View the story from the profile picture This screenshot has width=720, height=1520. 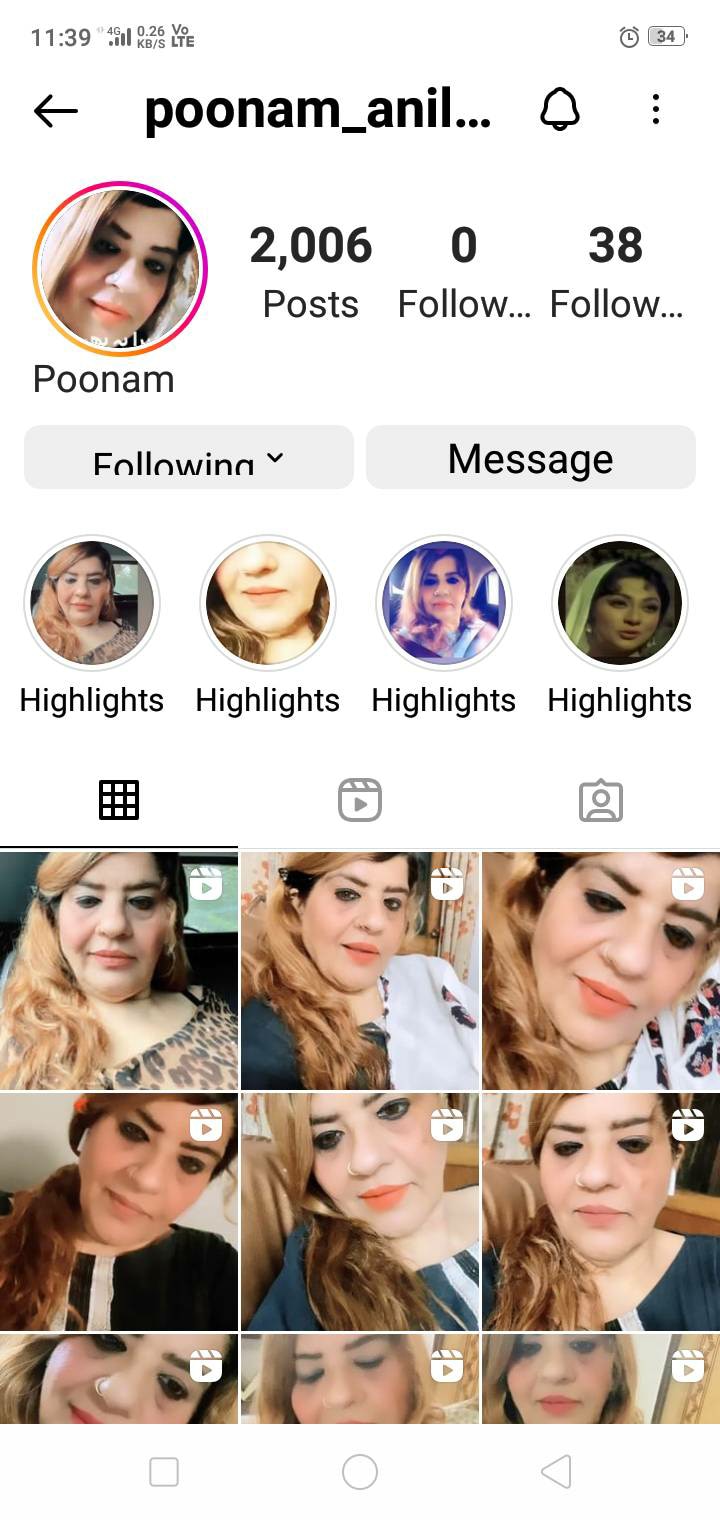120,270
